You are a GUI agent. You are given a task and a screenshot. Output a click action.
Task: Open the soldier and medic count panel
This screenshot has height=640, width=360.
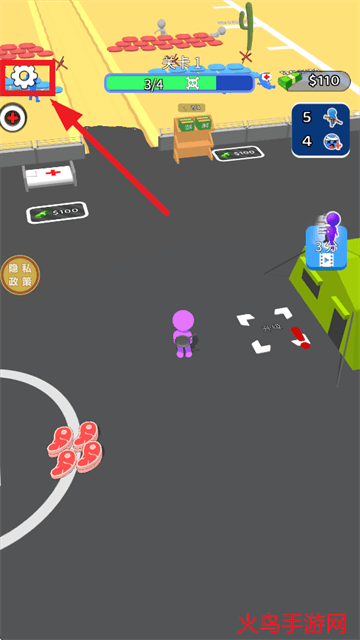[321, 130]
